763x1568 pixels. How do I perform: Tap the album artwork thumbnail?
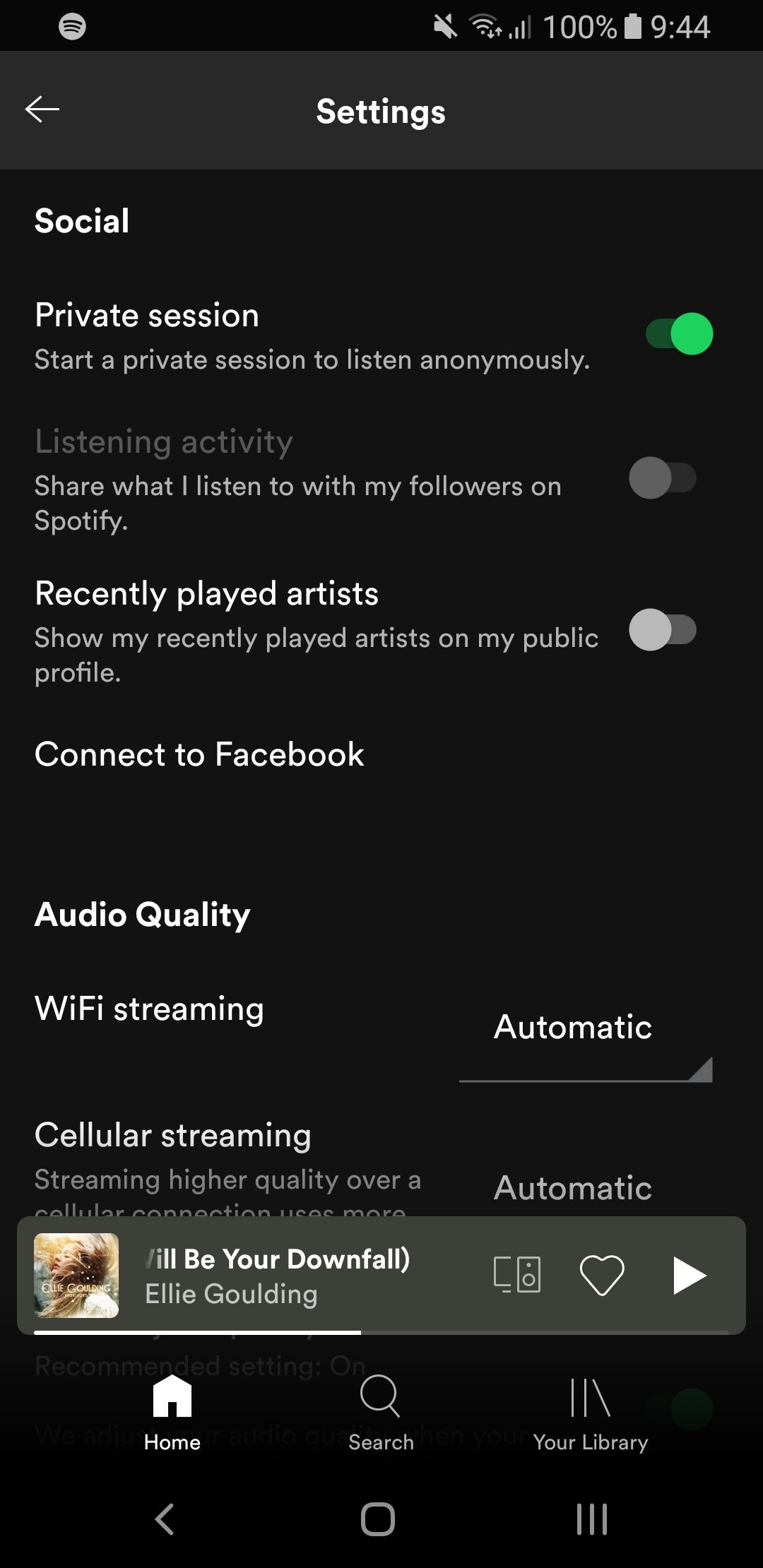click(76, 1276)
